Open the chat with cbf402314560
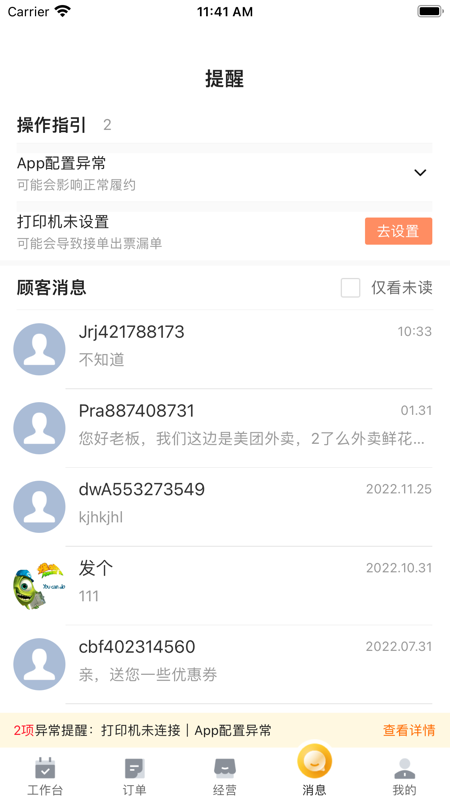 pyautogui.click(x=225, y=664)
